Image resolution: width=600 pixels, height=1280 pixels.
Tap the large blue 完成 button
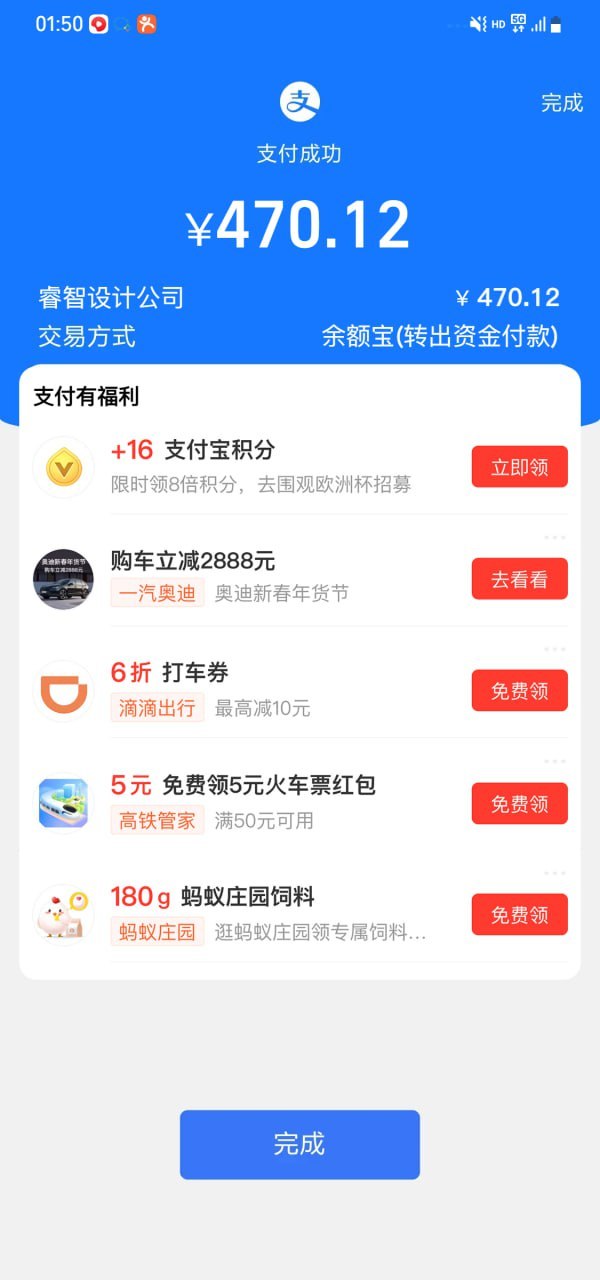[x=300, y=1144]
